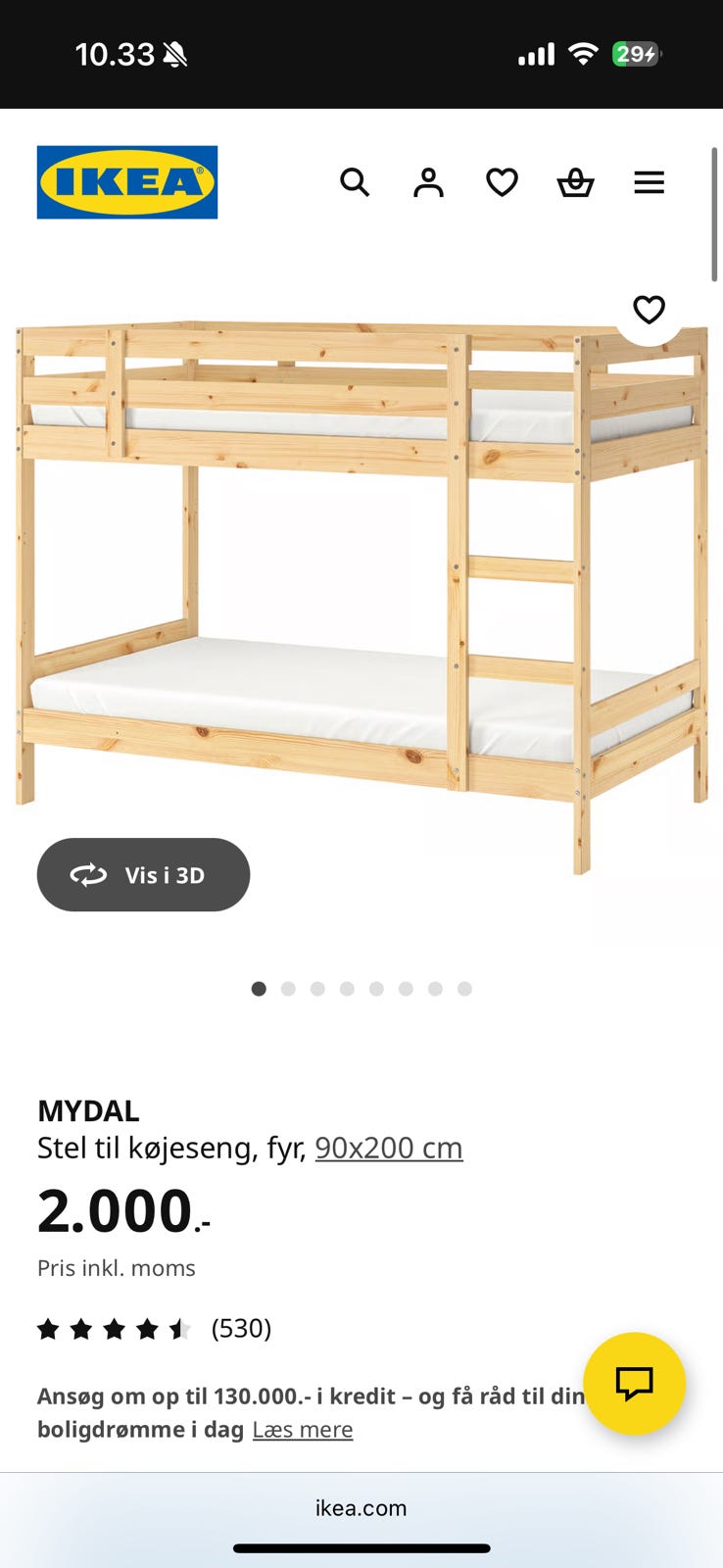
Task: Tap the Vis i 3D button
Action: [143, 874]
